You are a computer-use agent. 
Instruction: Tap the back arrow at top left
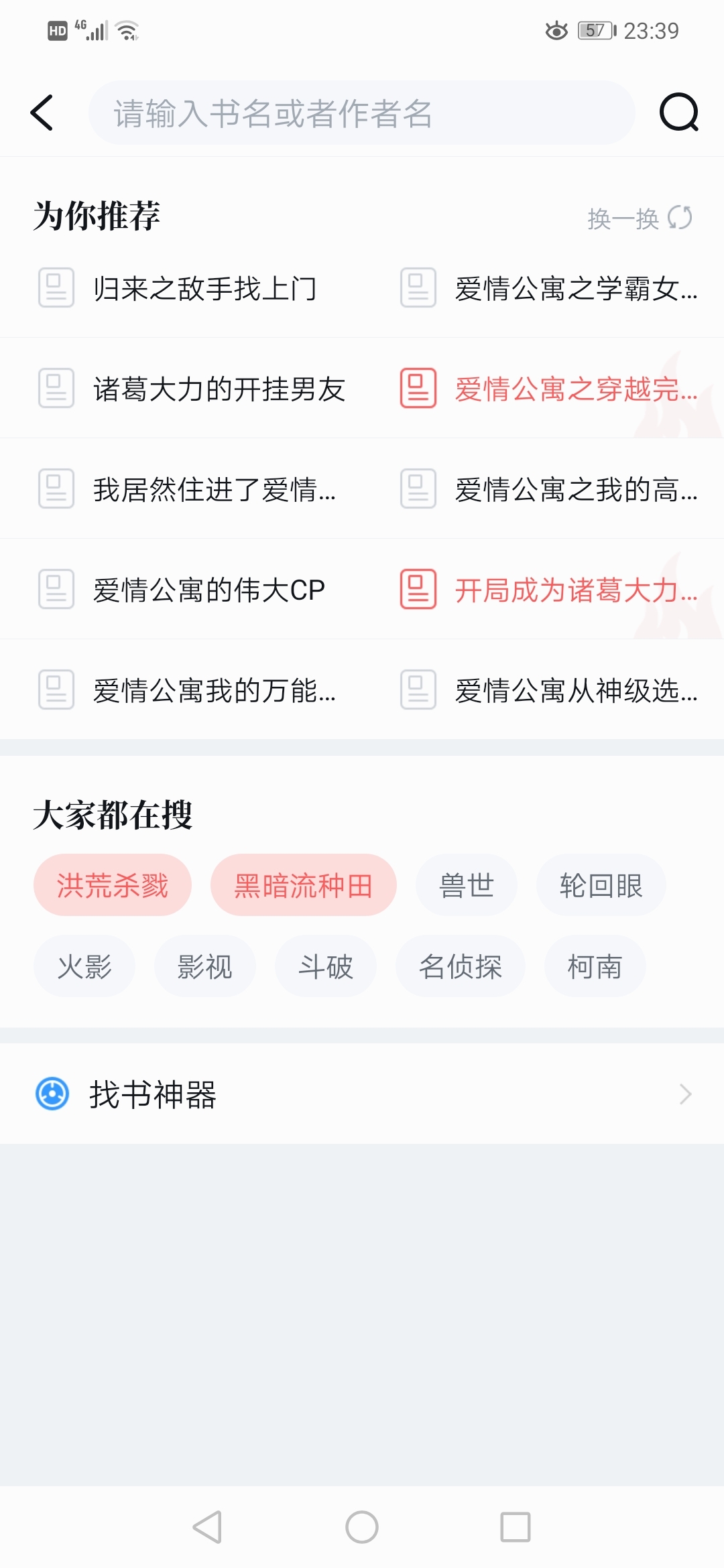tap(42, 113)
